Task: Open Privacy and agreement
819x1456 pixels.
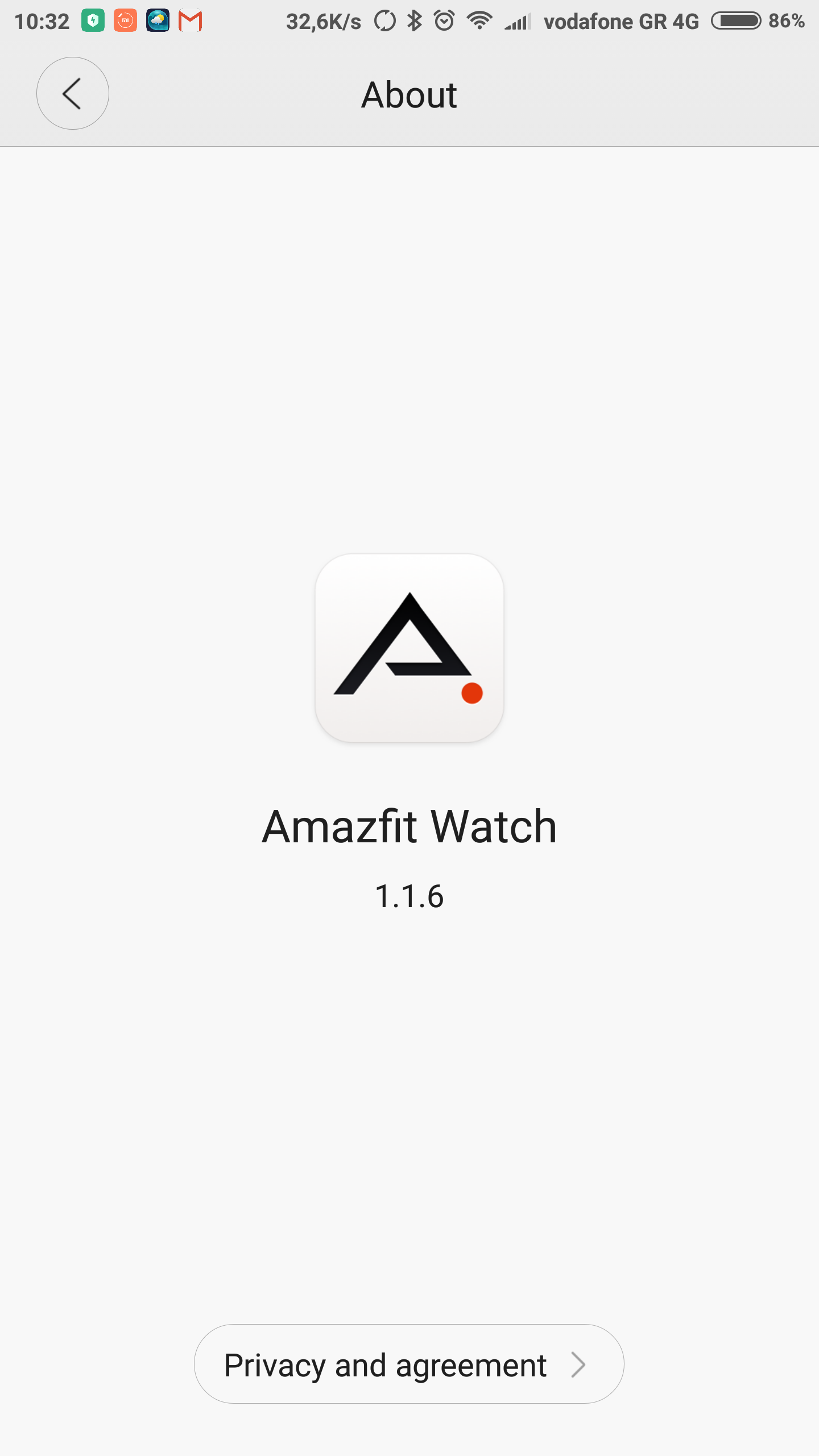Action: pos(409,1364)
